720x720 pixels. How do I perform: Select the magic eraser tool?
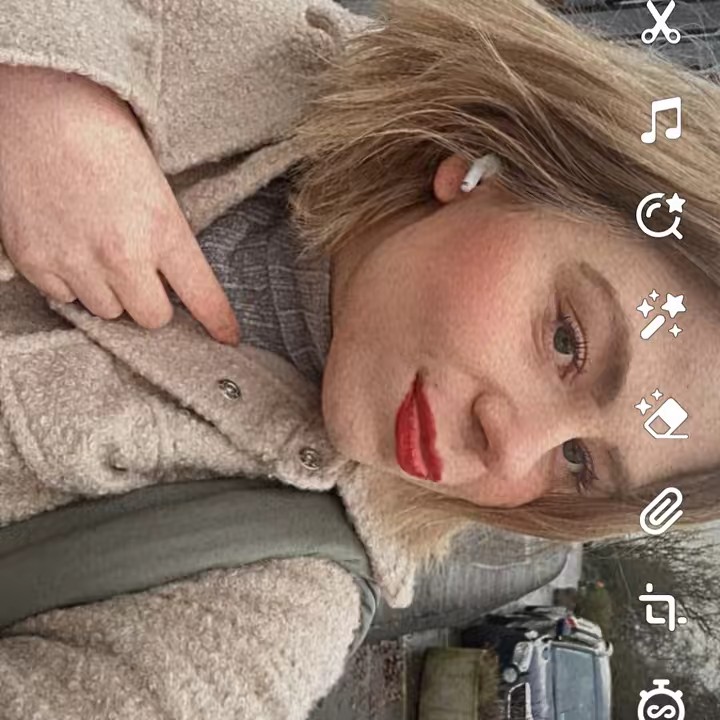click(x=662, y=413)
